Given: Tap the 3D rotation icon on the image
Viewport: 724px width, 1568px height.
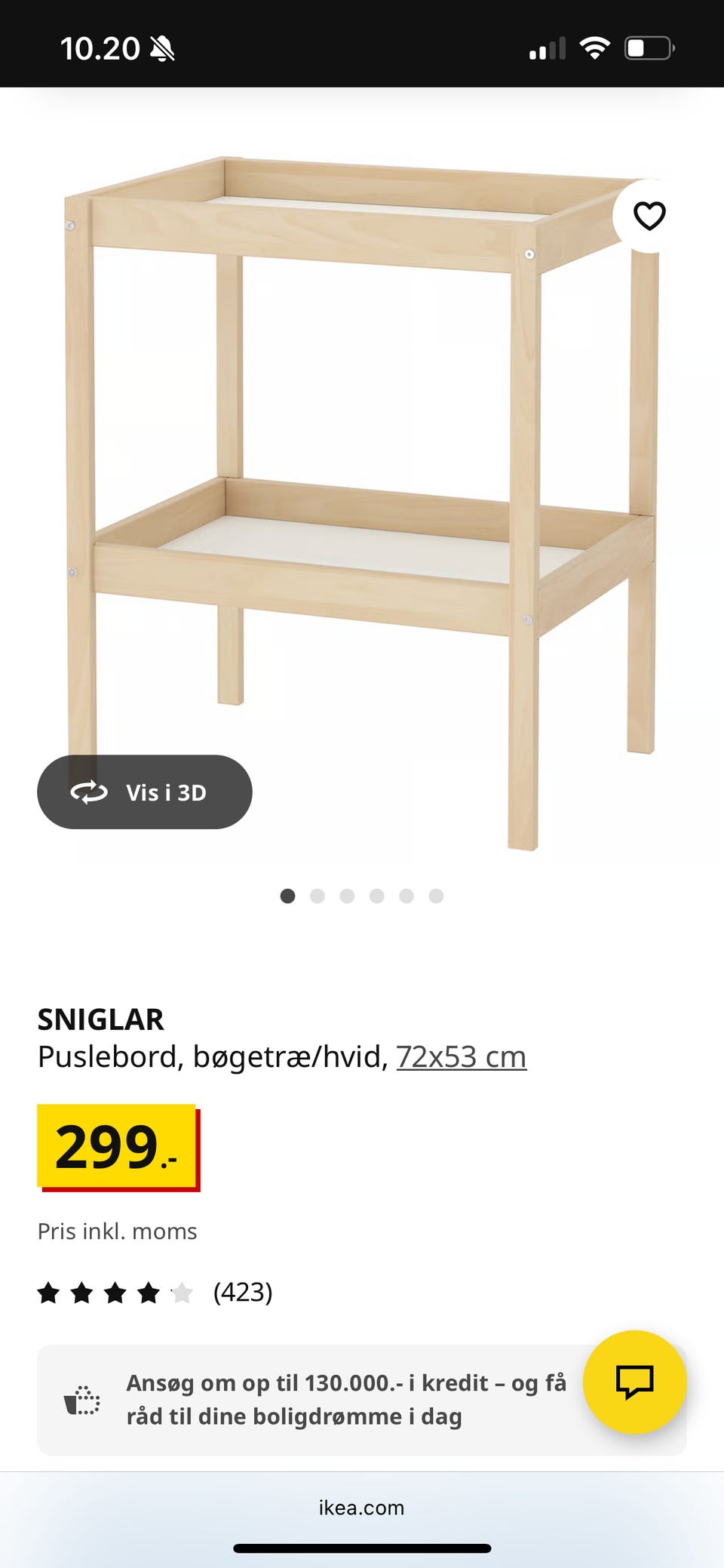Looking at the screenshot, I should pos(87,792).
